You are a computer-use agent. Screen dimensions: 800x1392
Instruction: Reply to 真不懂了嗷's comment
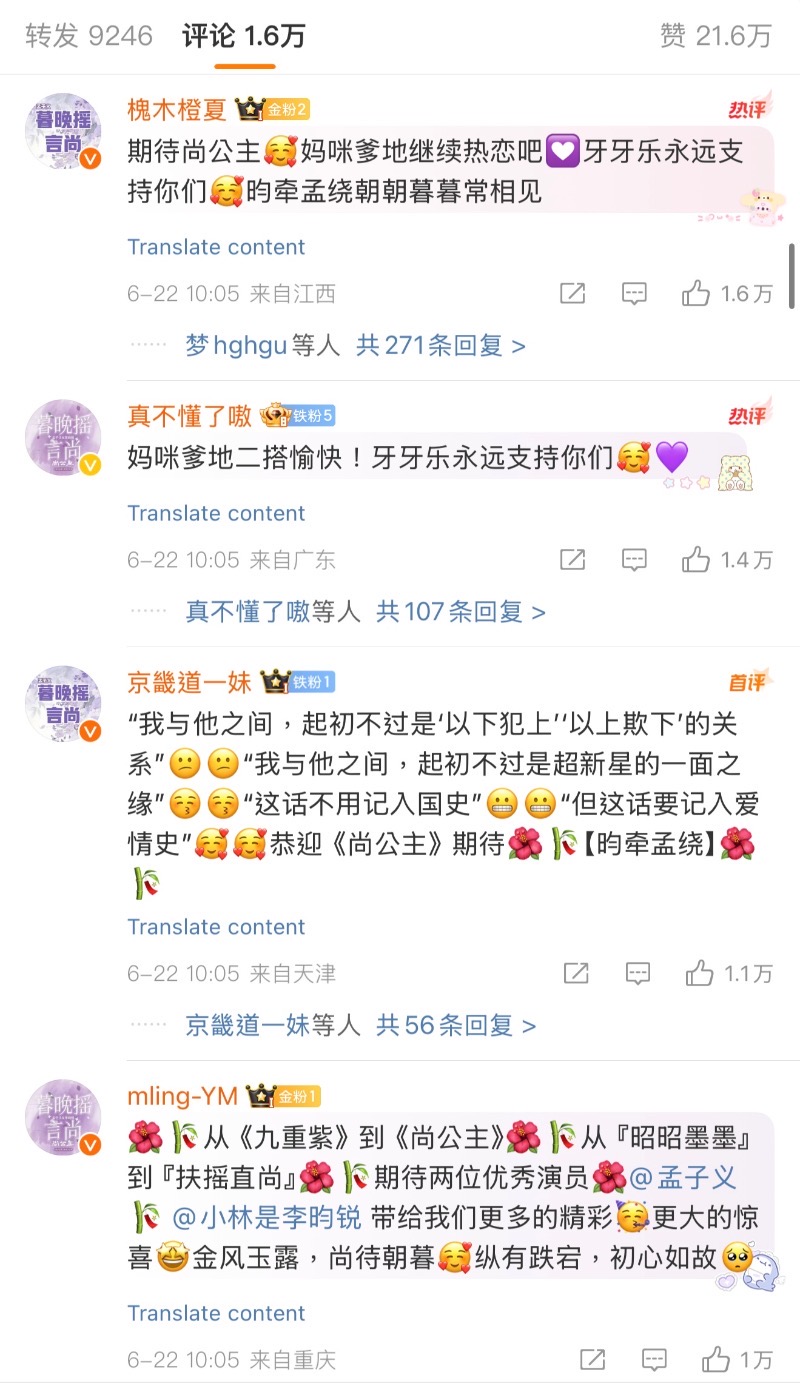[x=634, y=560]
